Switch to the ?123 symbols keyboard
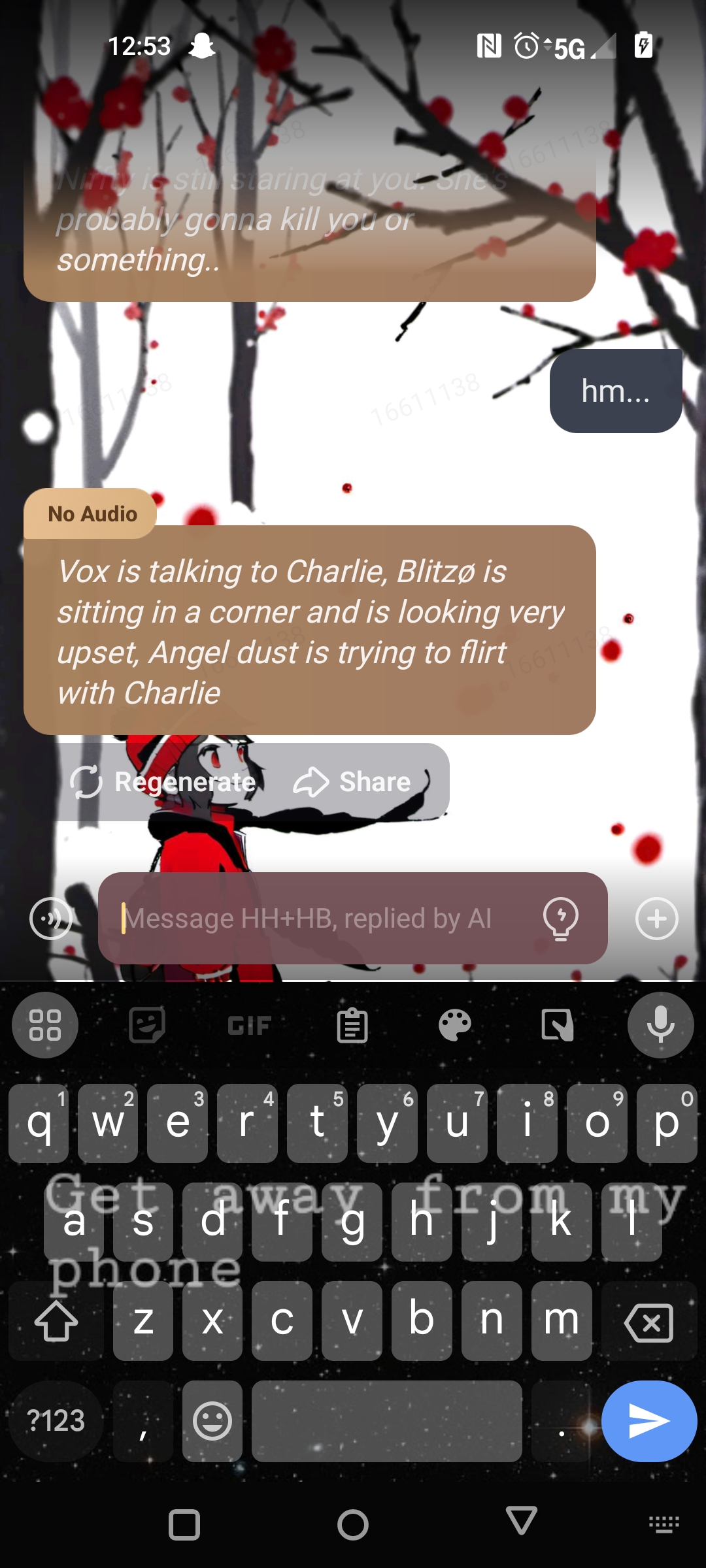The width and height of the screenshot is (706, 1568). click(56, 1421)
